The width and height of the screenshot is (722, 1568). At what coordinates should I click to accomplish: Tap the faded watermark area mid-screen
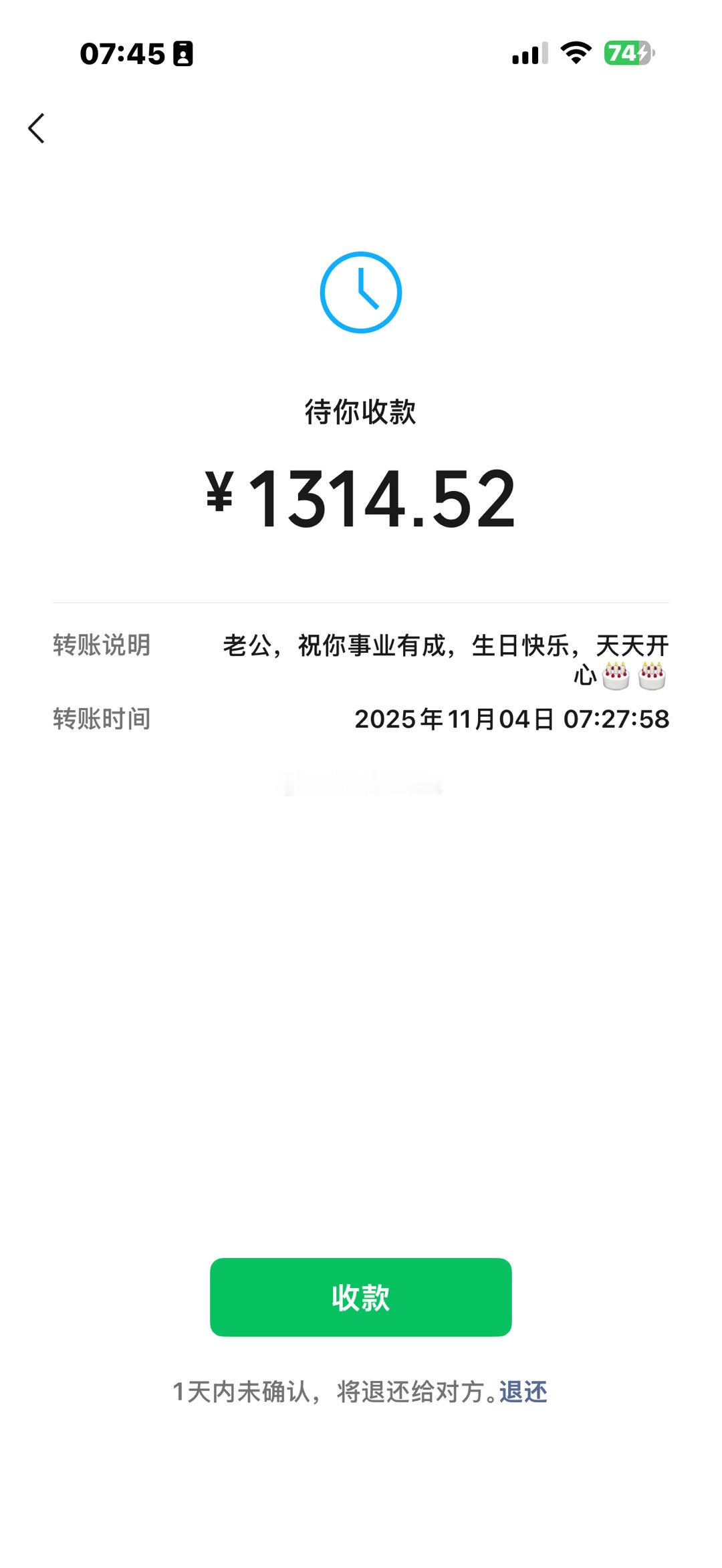pyautogui.click(x=361, y=785)
